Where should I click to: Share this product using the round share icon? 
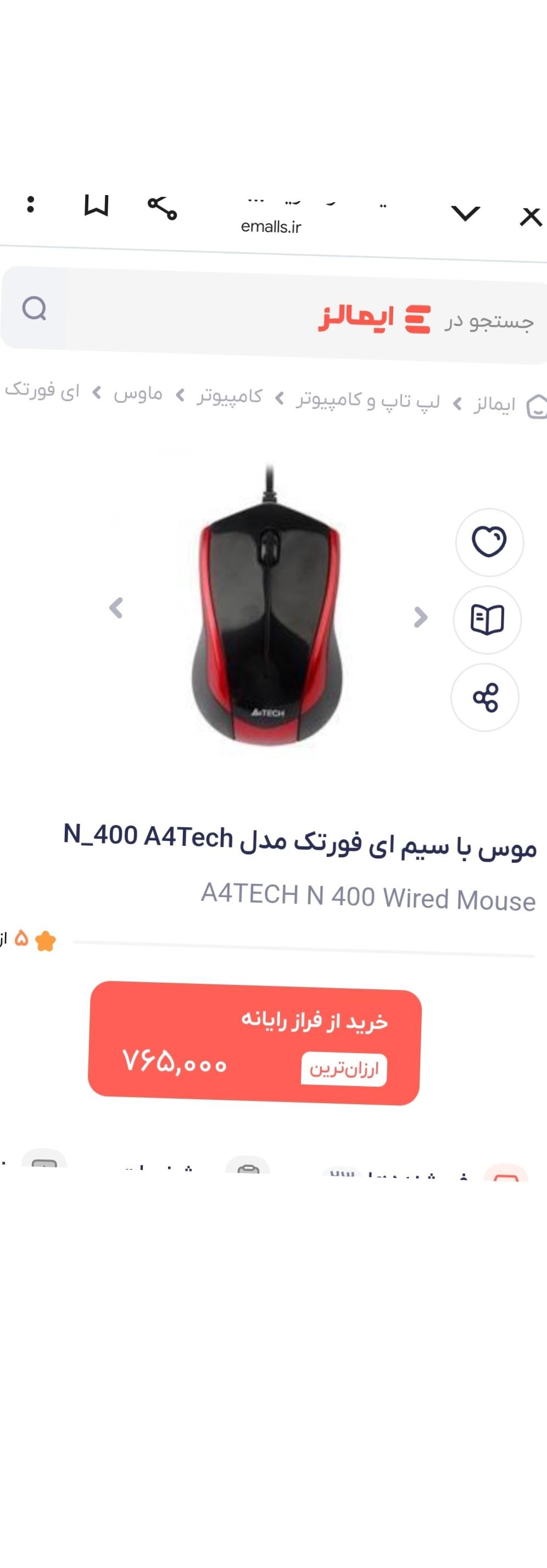click(485, 697)
